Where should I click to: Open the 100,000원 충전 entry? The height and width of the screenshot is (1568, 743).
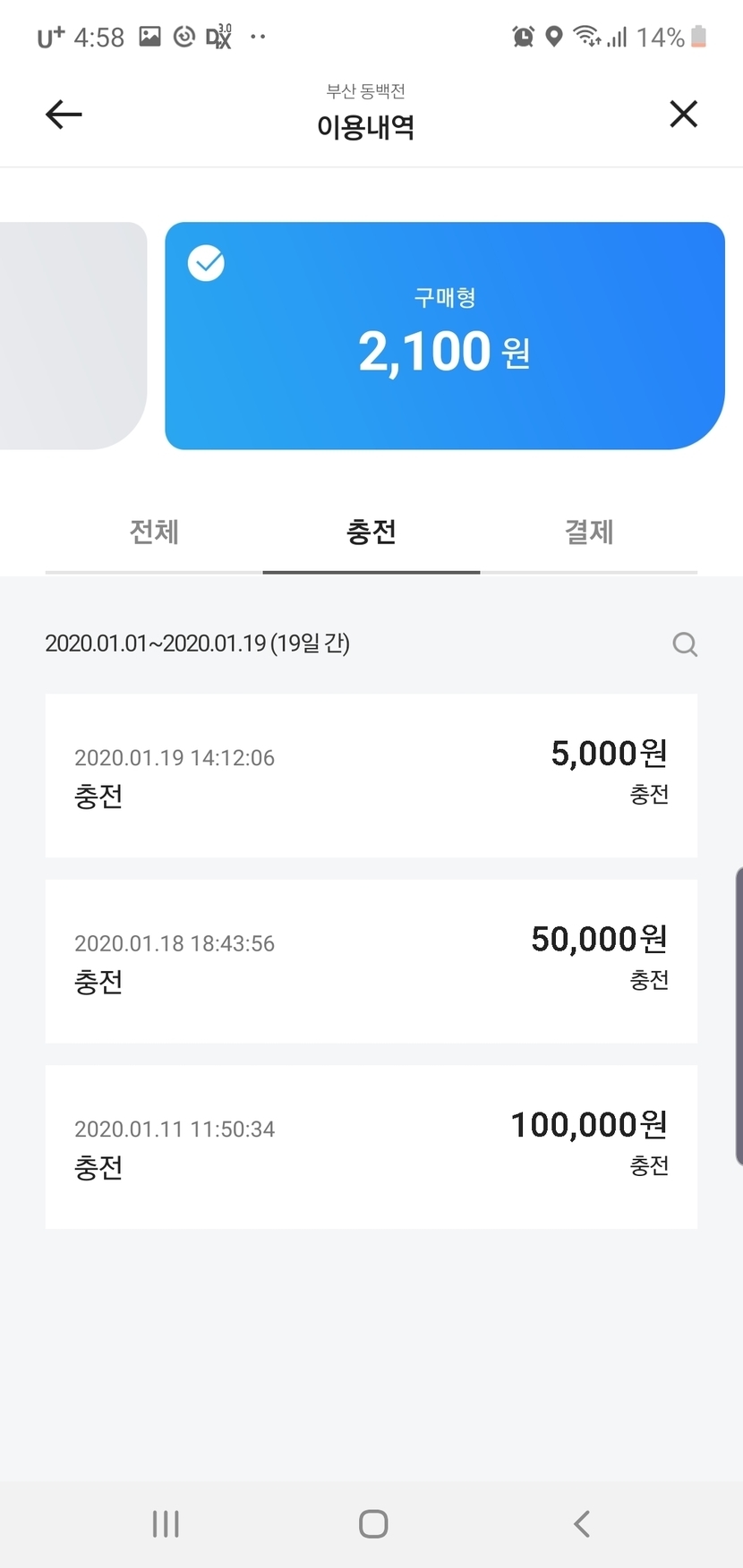coord(371,1146)
